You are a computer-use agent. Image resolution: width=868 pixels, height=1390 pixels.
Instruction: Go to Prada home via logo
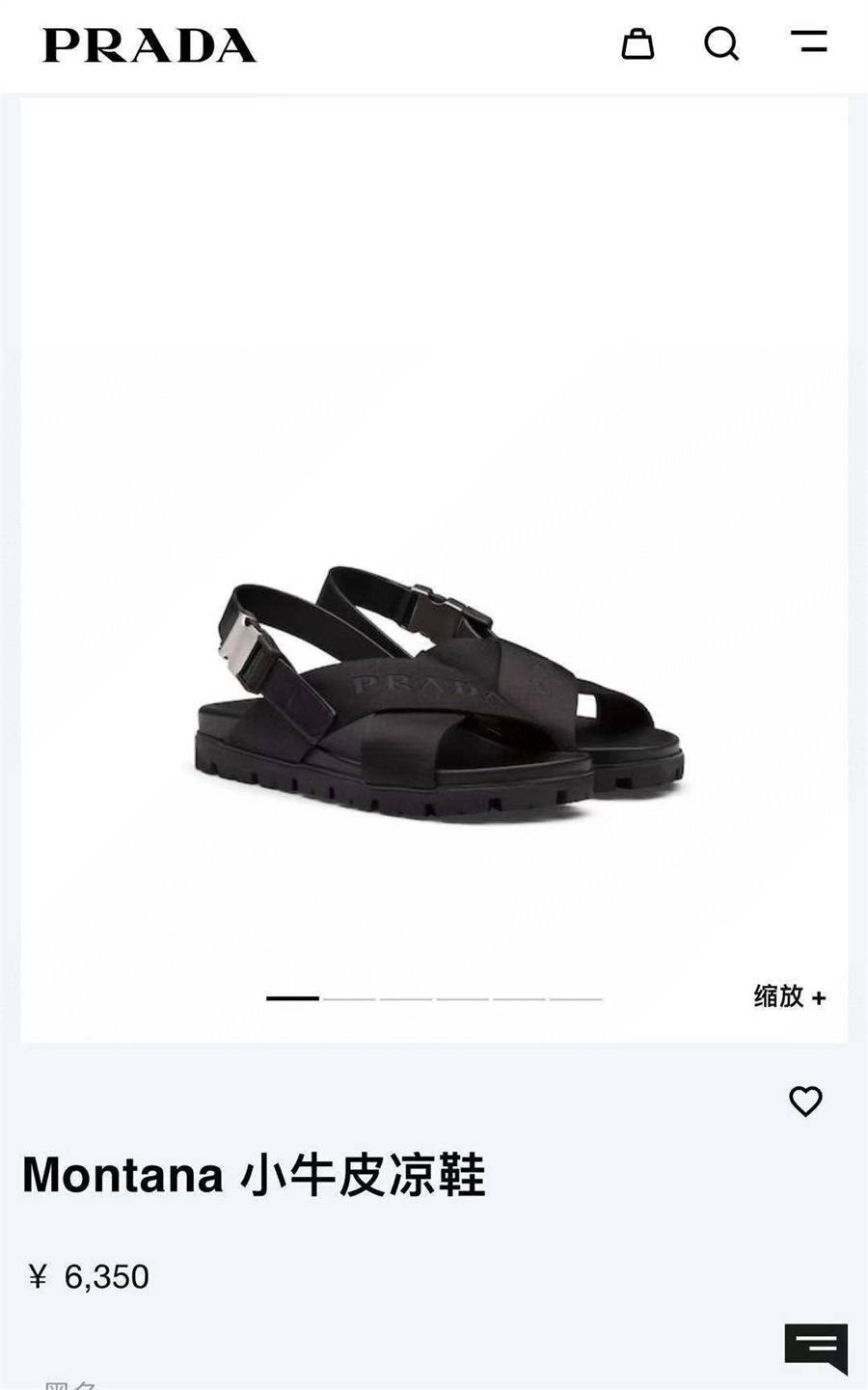pyautogui.click(x=149, y=45)
